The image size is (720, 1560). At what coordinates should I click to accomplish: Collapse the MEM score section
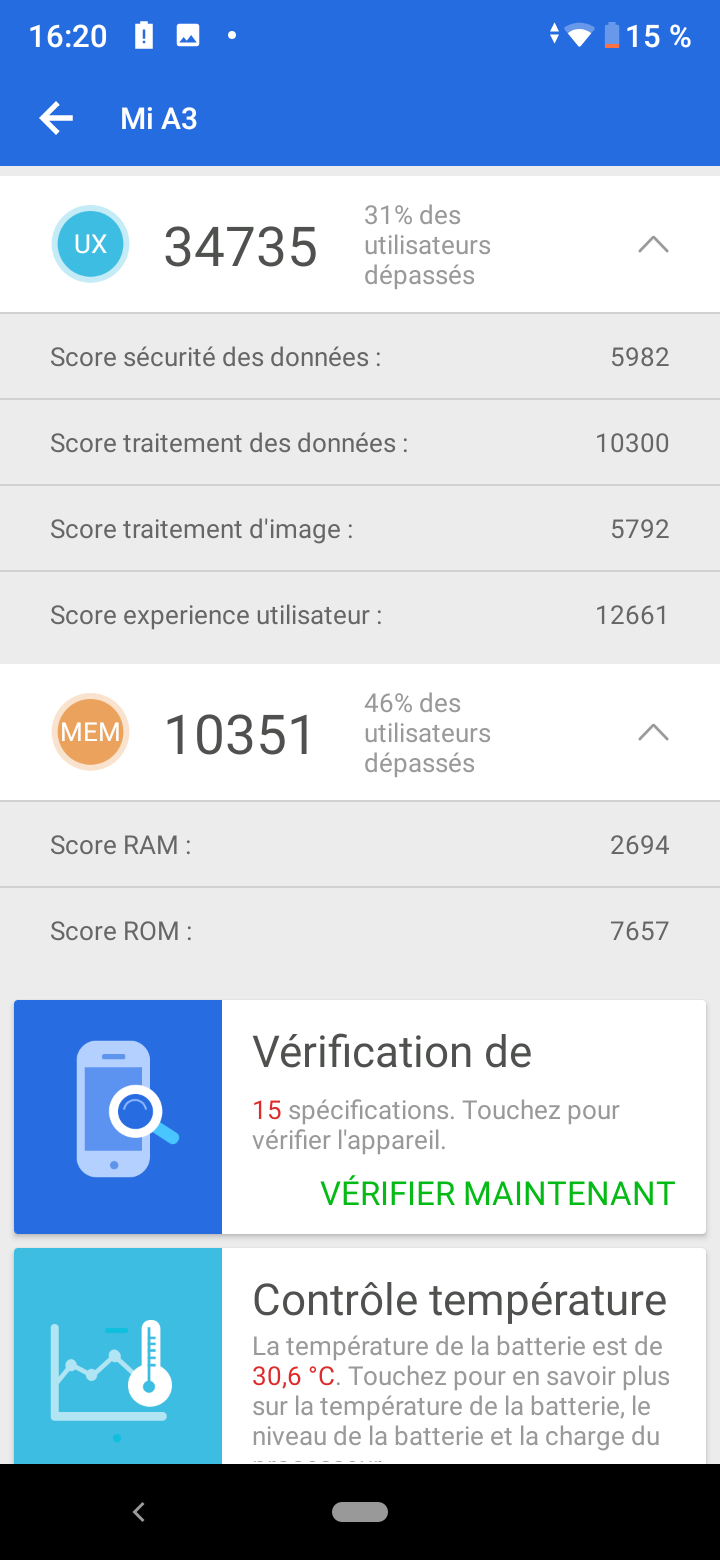pyautogui.click(x=653, y=733)
